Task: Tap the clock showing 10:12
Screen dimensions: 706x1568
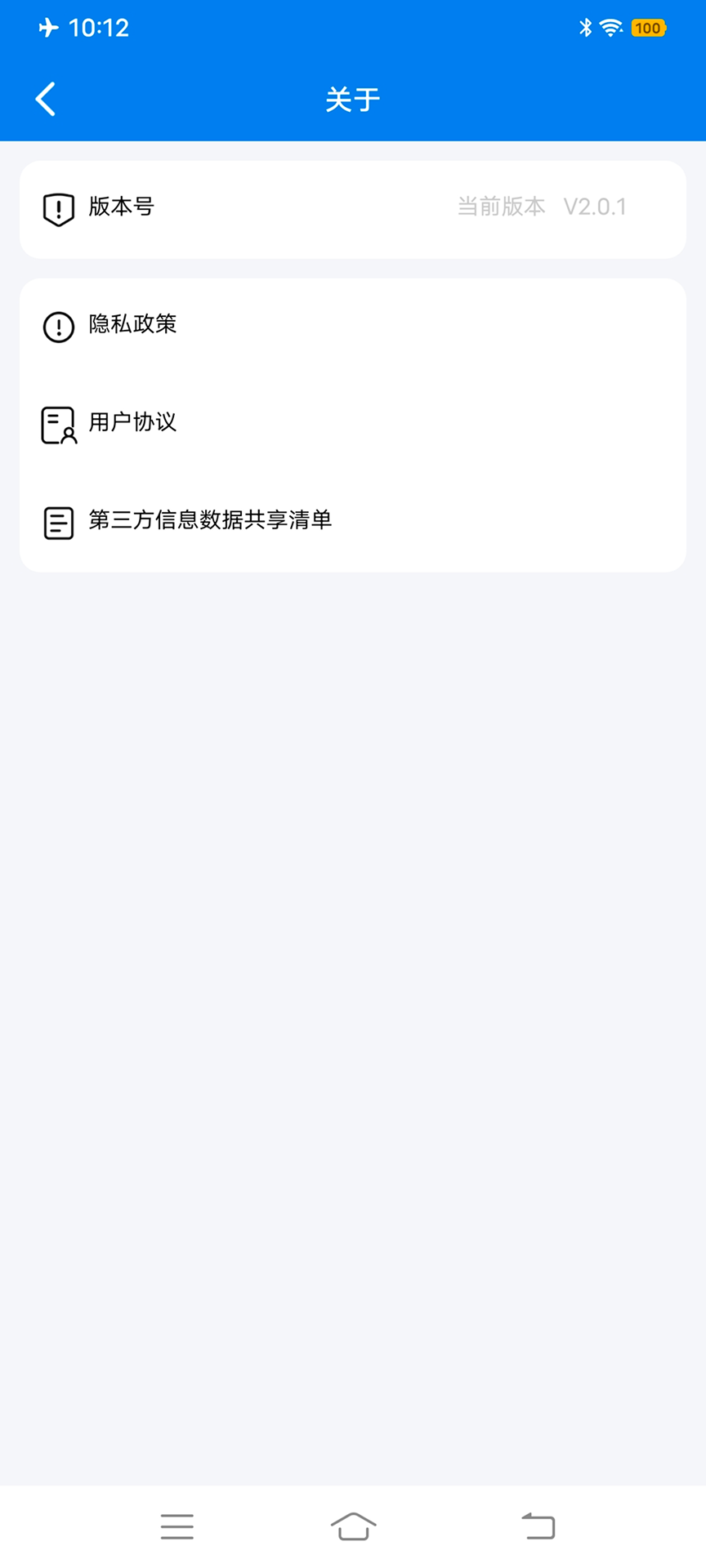Action: coord(98,27)
